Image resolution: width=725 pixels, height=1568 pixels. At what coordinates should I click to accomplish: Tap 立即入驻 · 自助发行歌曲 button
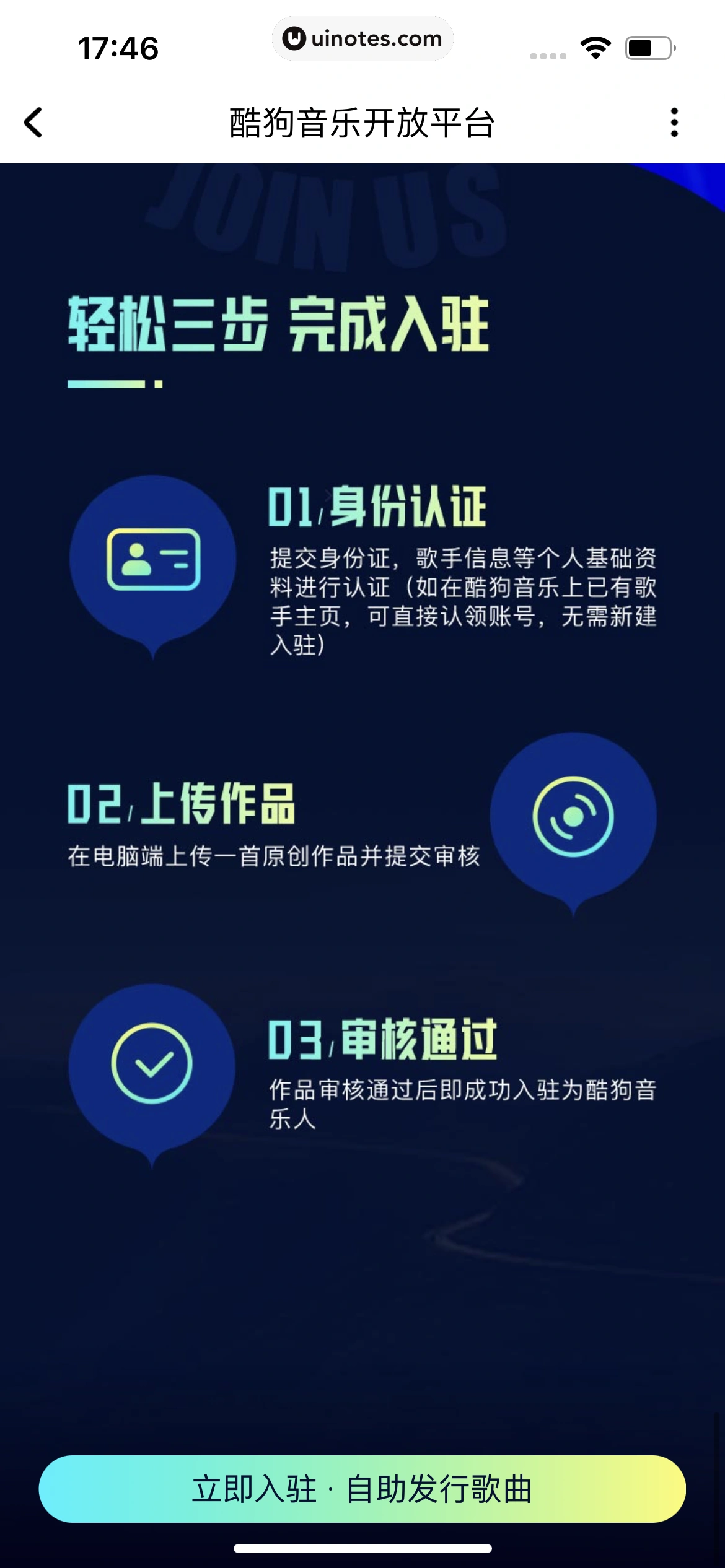(362, 1489)
